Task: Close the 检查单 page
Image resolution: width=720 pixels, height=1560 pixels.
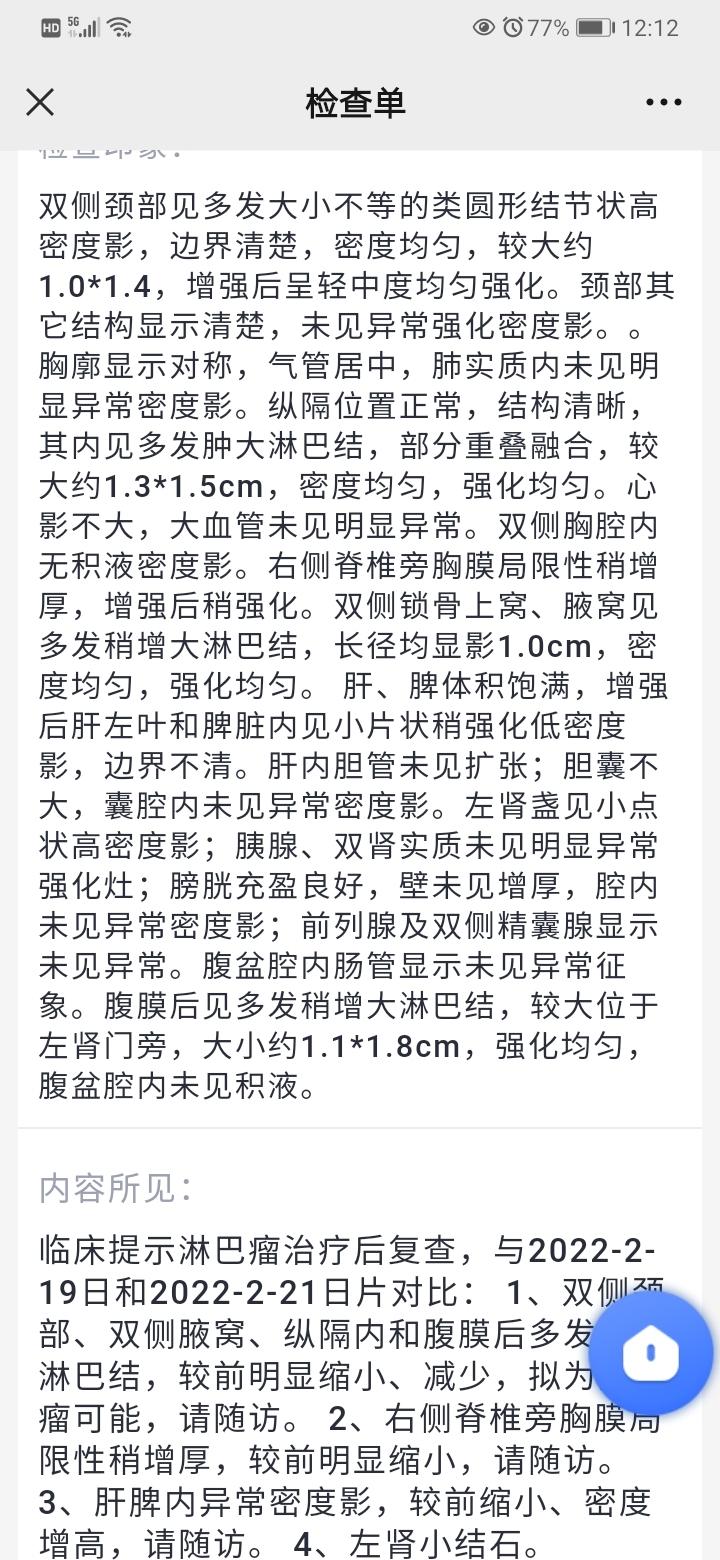Action: (40, 102)
